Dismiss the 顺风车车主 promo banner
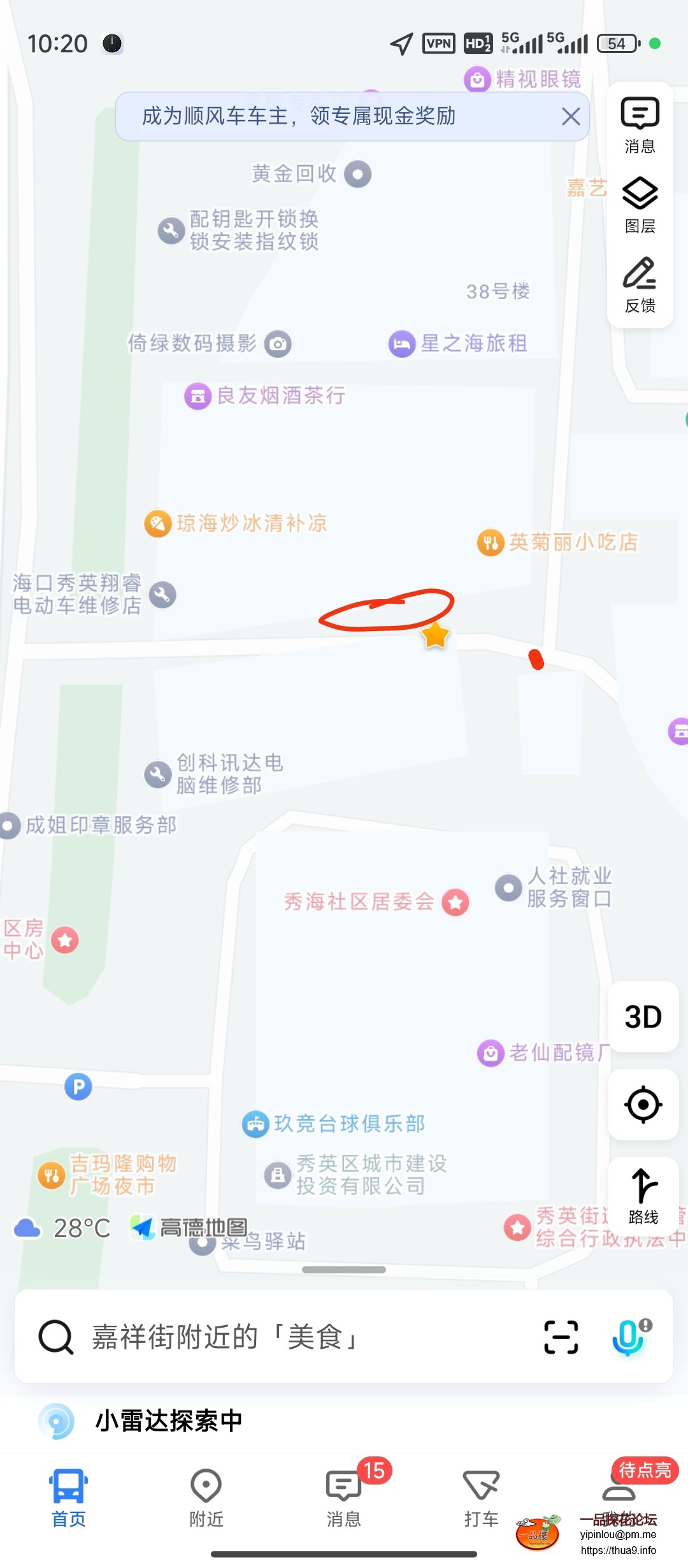Screen dimensions: 688x1568 [571, 117]
